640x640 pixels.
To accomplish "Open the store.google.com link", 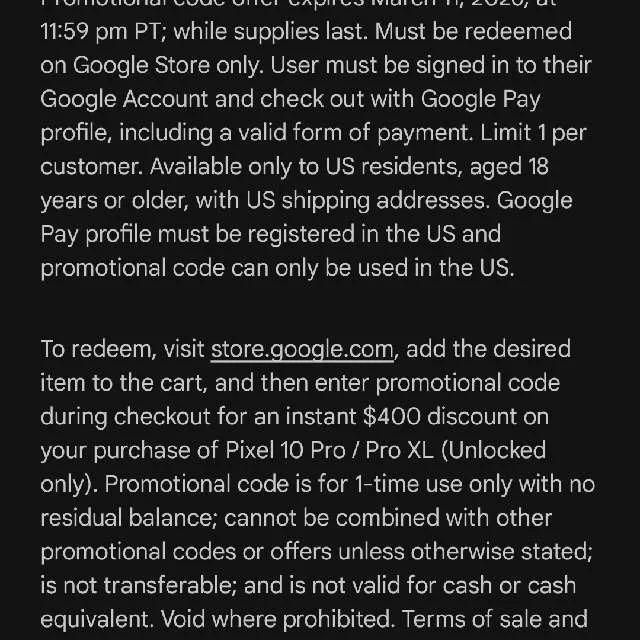I will click(x=302, y=350).
